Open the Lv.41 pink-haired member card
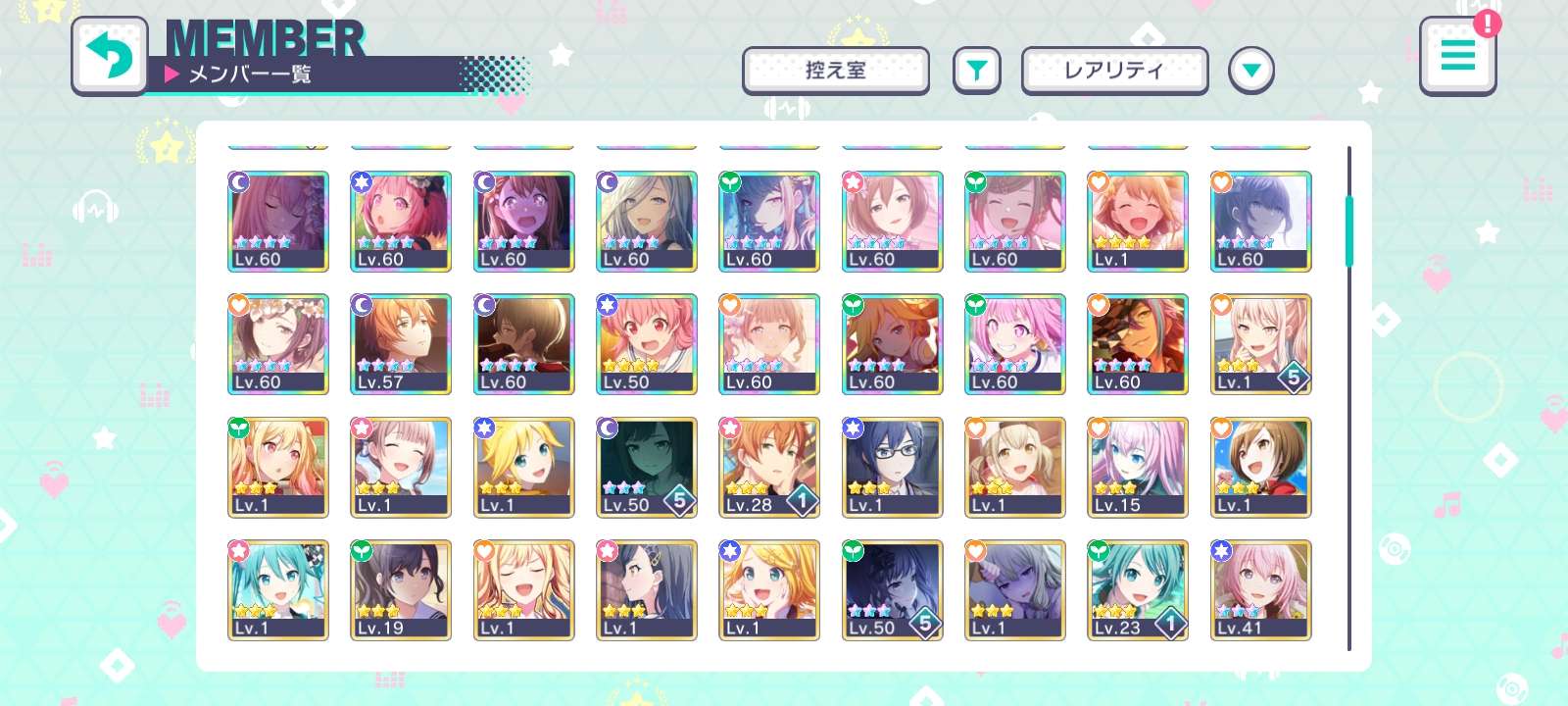 tap(1260, 589)
